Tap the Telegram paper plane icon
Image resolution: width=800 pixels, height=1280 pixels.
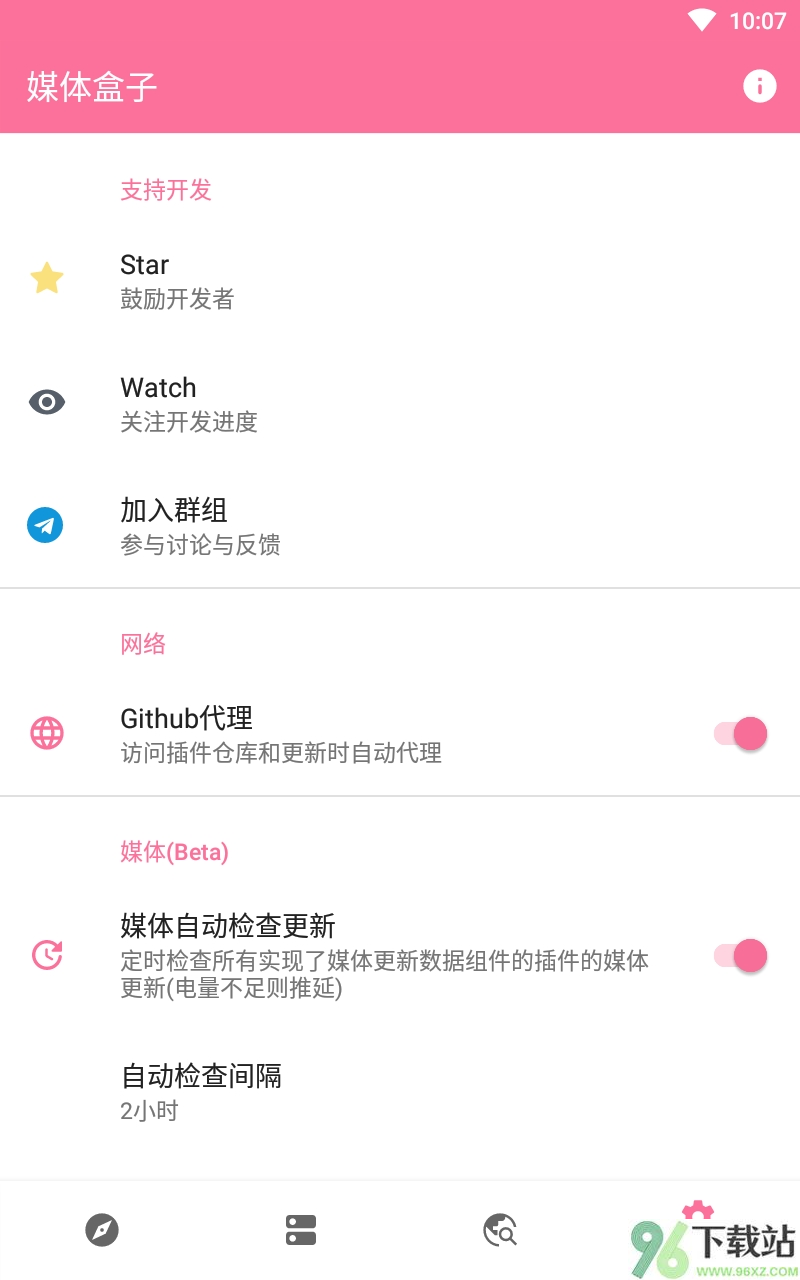pyautogui.click(x=44, y=524)
